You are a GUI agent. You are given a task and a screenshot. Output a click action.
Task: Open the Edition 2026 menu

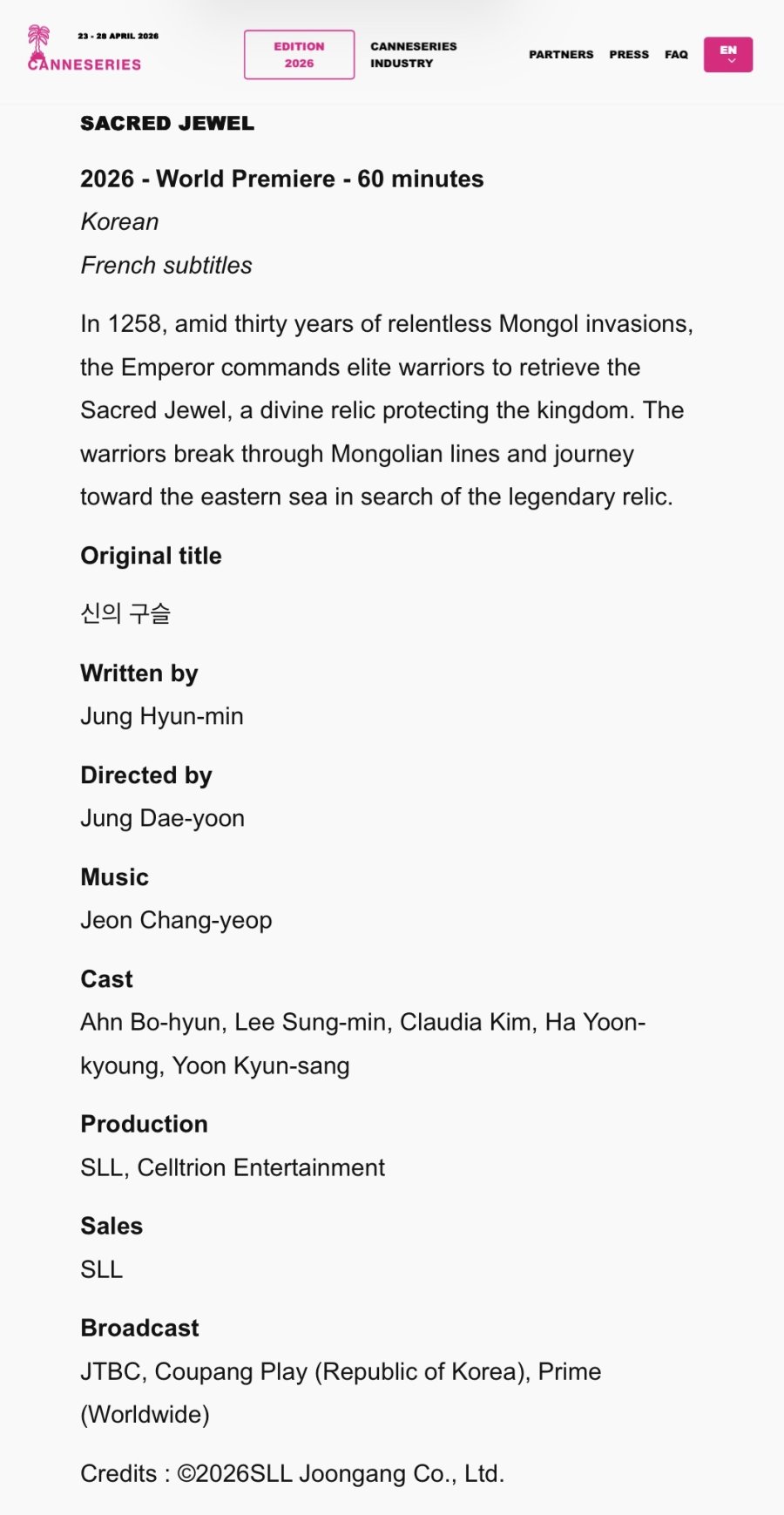coord(299,55)
